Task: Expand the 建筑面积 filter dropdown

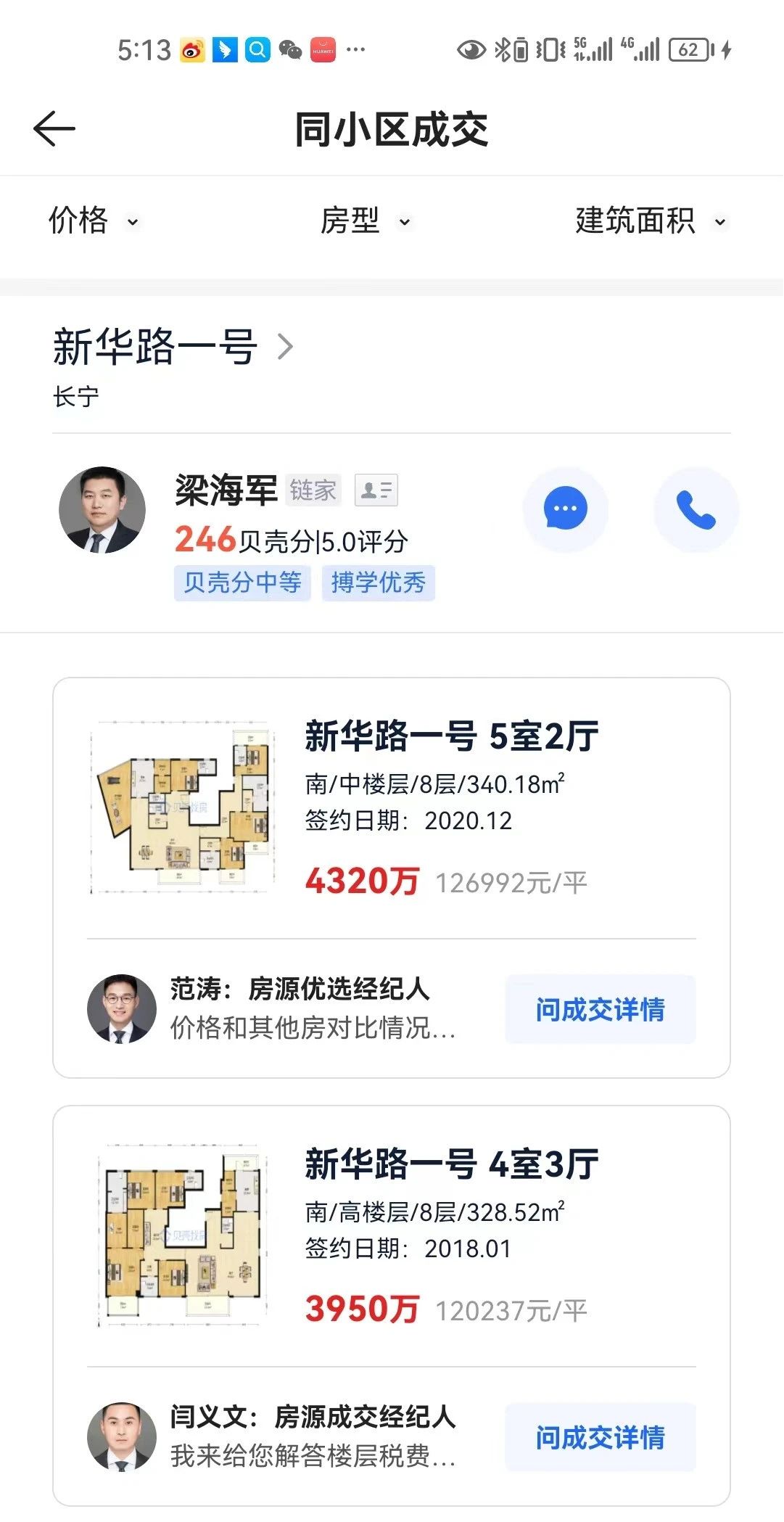Action: pos(649,221)
